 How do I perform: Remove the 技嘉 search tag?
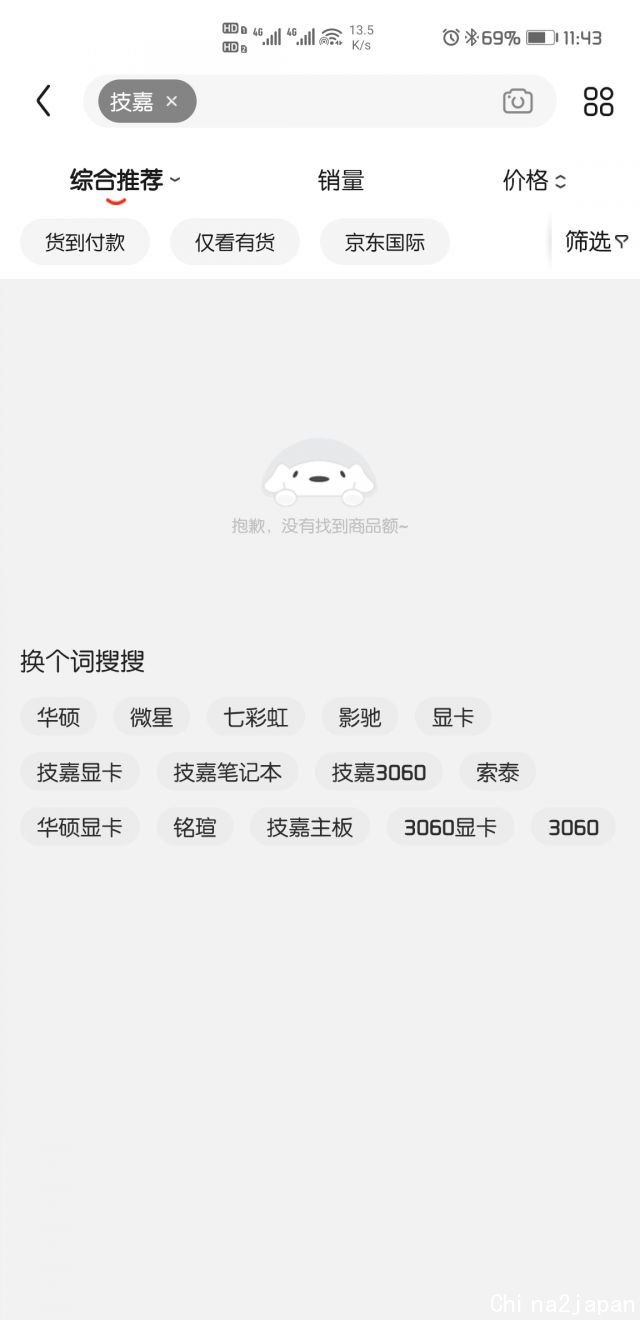(171, 101)
